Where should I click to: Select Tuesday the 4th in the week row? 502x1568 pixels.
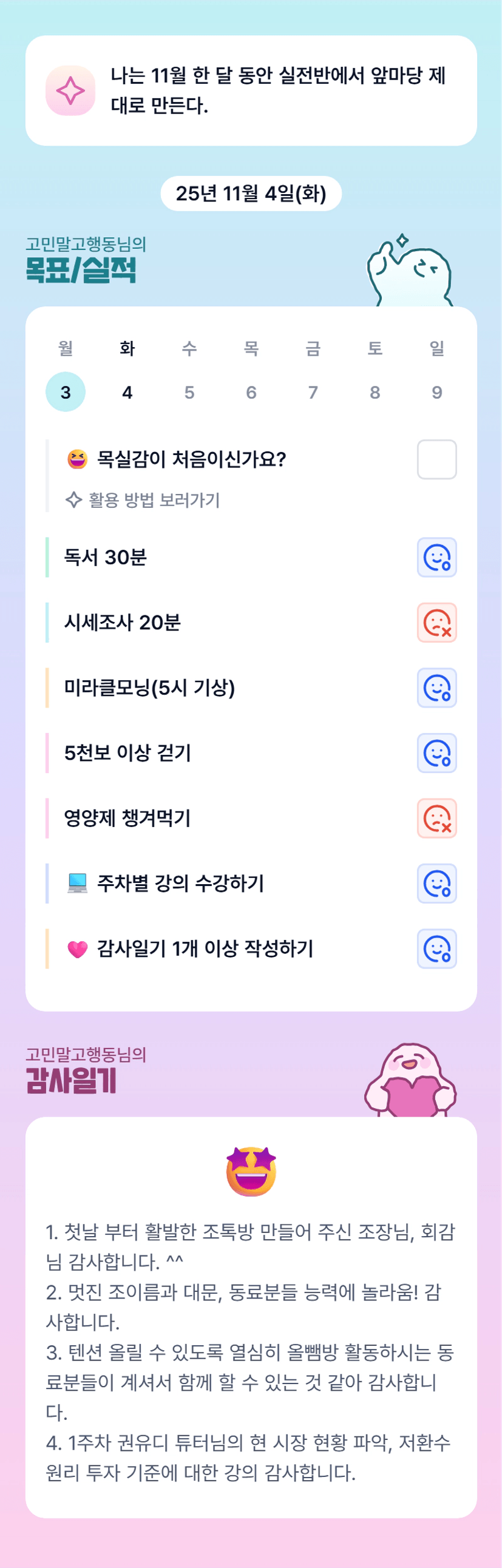point(127,392)
